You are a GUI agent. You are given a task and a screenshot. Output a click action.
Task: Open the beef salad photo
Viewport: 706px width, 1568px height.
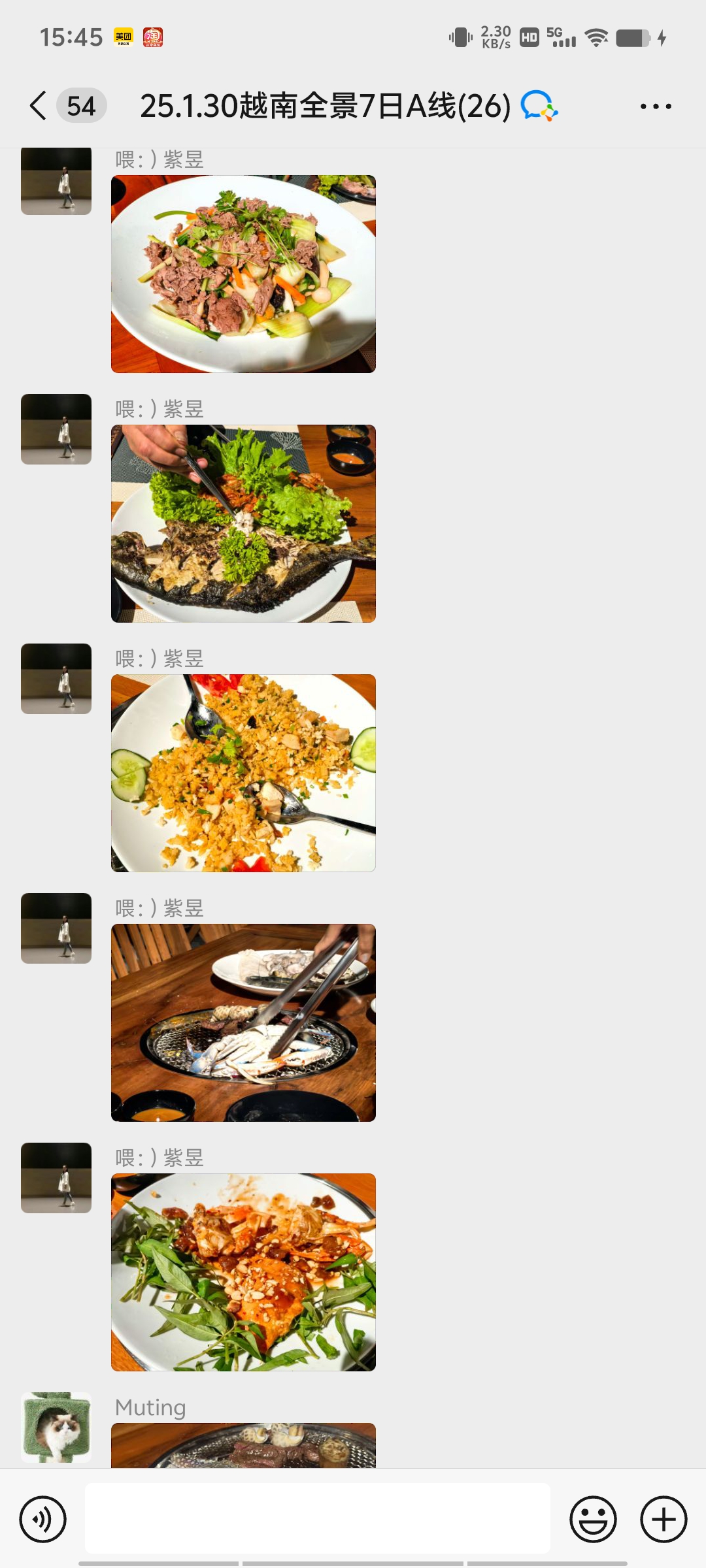point(243,274)
